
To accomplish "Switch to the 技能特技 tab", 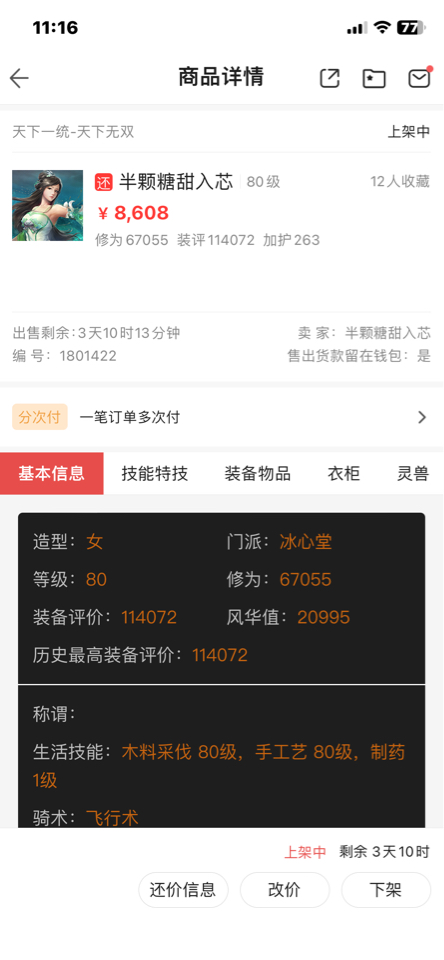I will pos(154,473).
